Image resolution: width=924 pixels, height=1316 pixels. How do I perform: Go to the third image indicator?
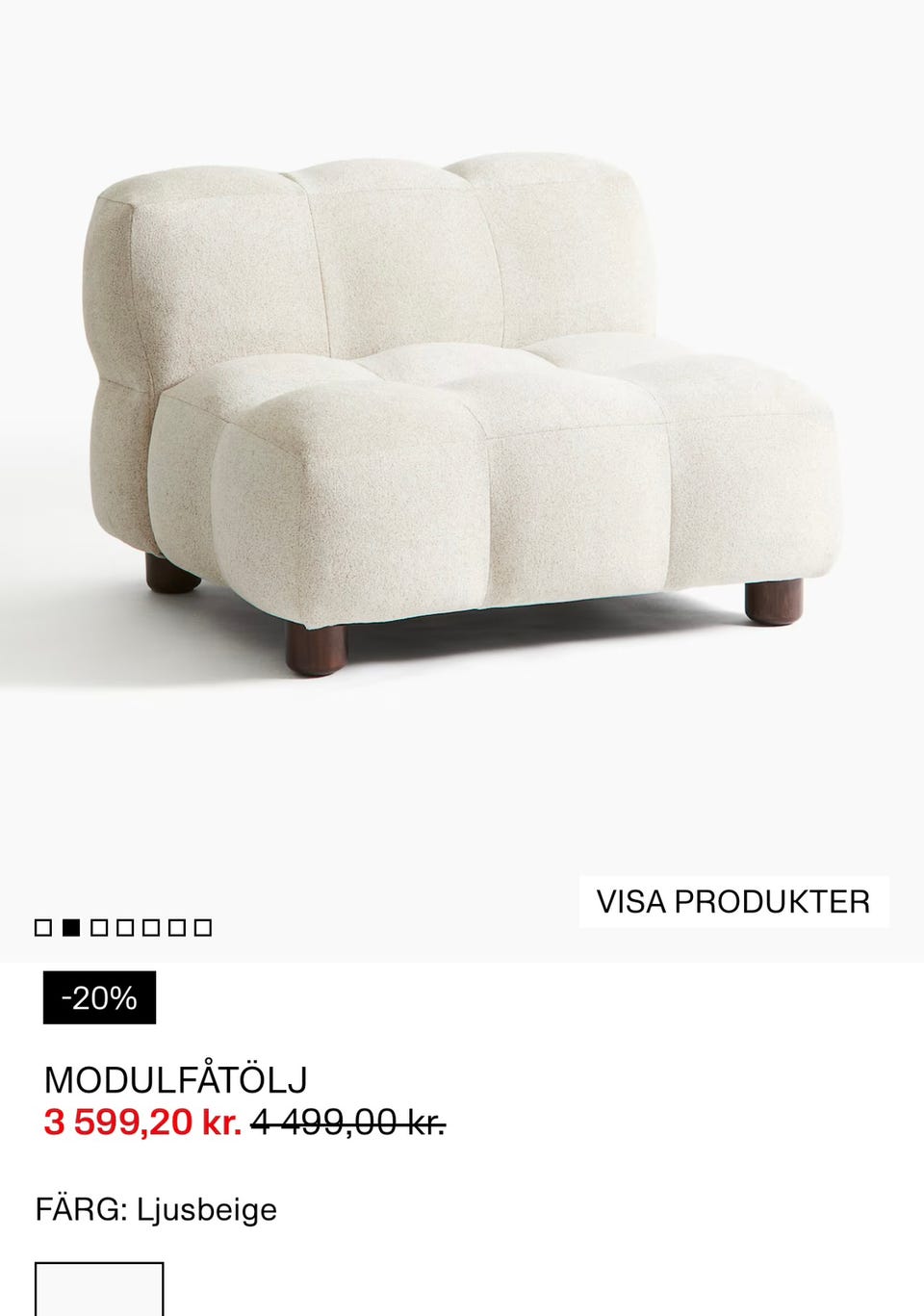pyautogui.click(x=98, y=928)
